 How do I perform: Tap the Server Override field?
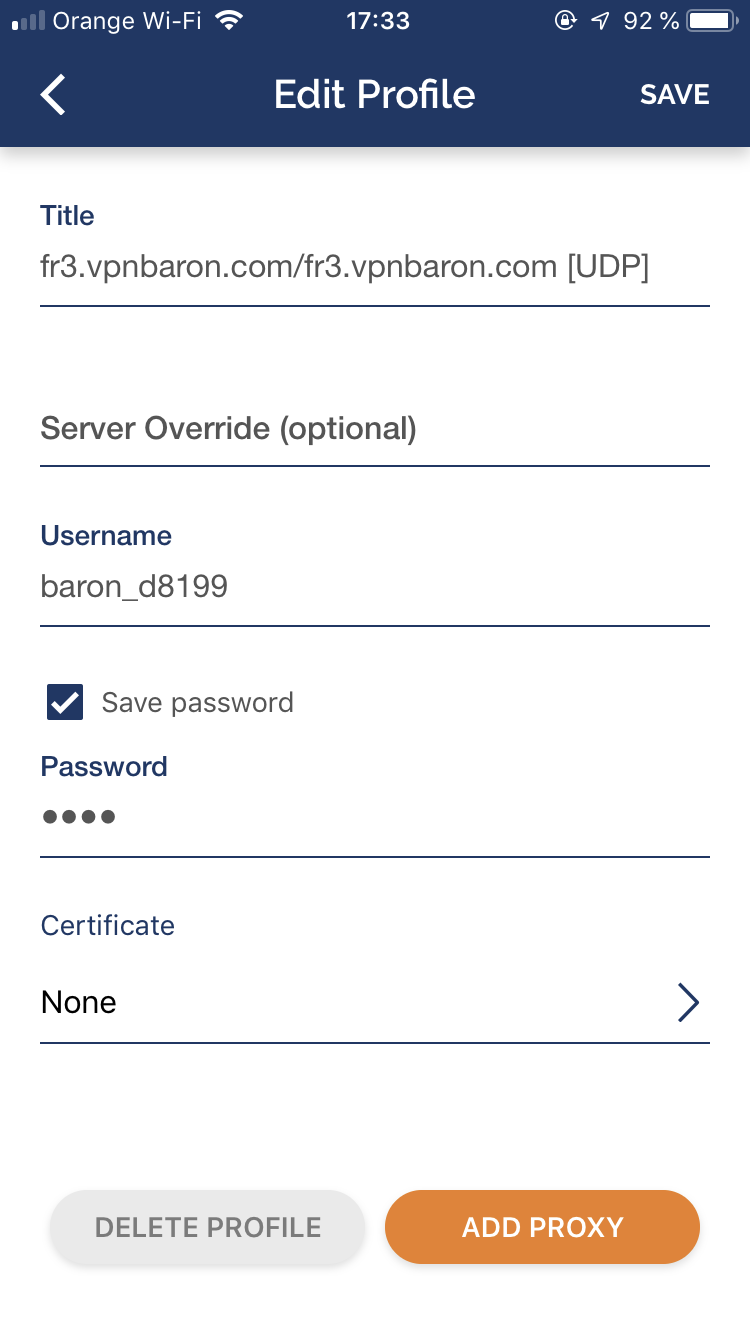pyautogui.click(x=375, y=429)
